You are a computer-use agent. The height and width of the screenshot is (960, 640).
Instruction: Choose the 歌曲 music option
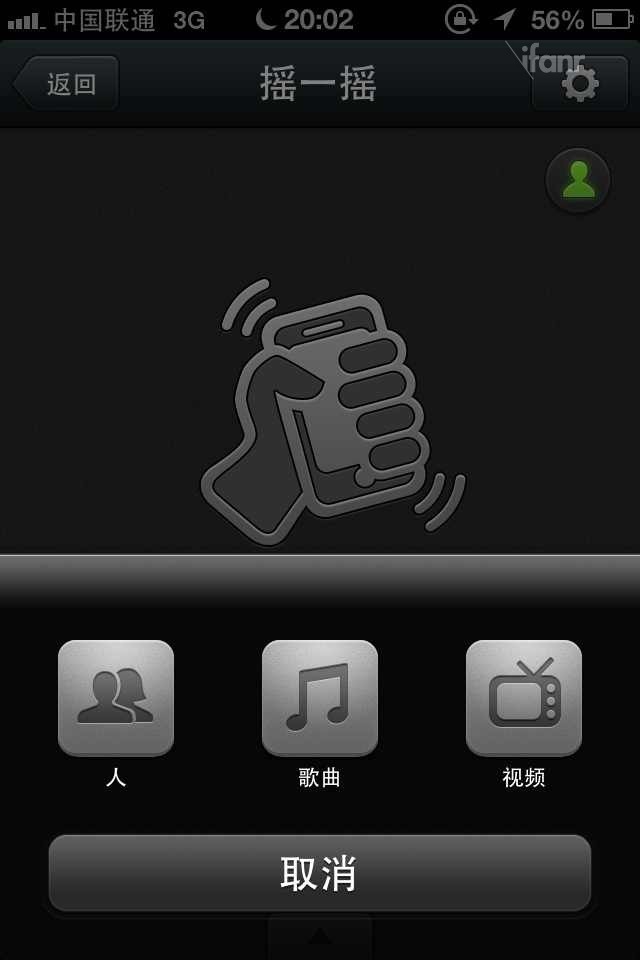pos(320,698)
